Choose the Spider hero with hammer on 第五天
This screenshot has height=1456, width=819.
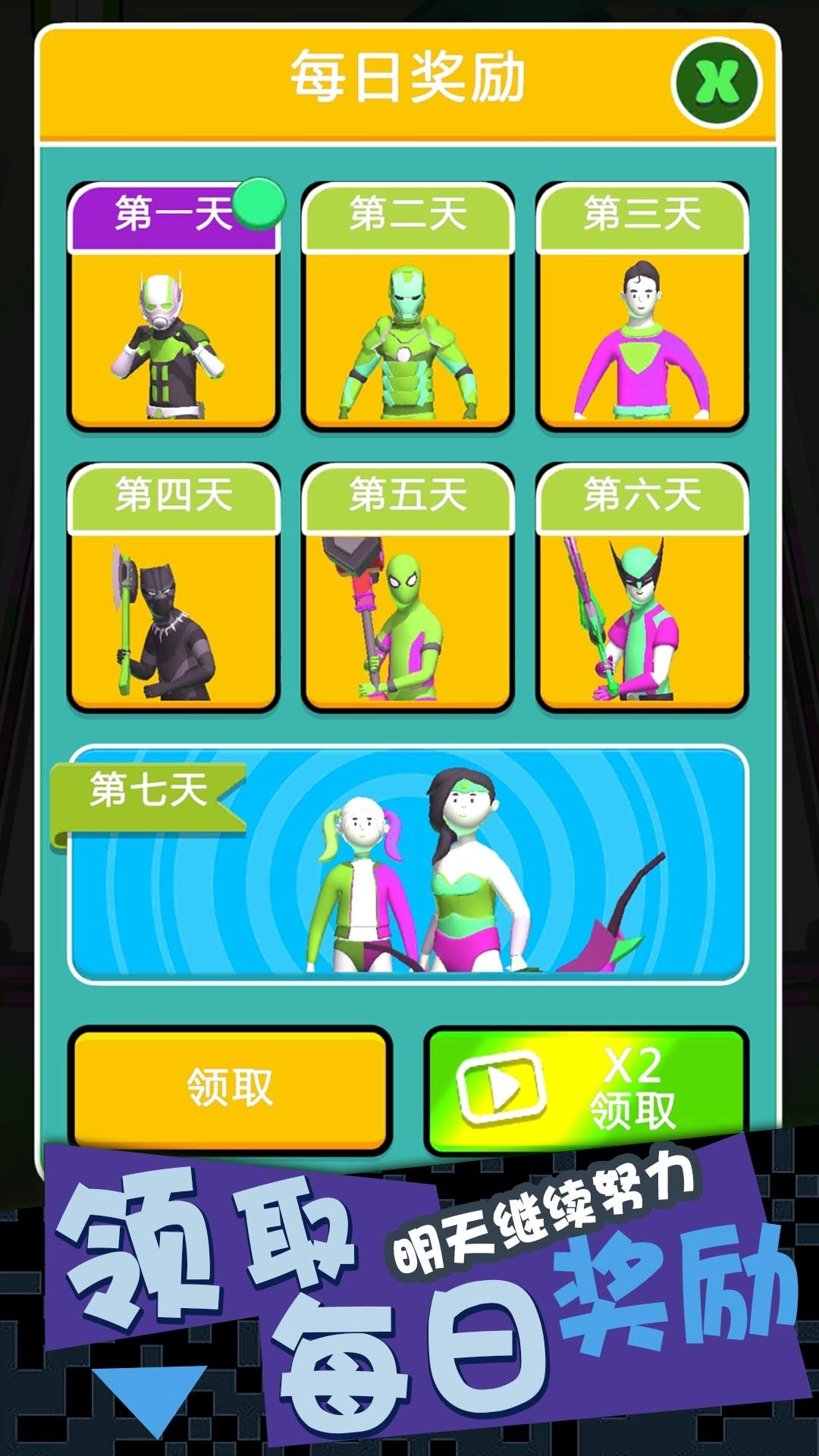[x=408, y=622]
